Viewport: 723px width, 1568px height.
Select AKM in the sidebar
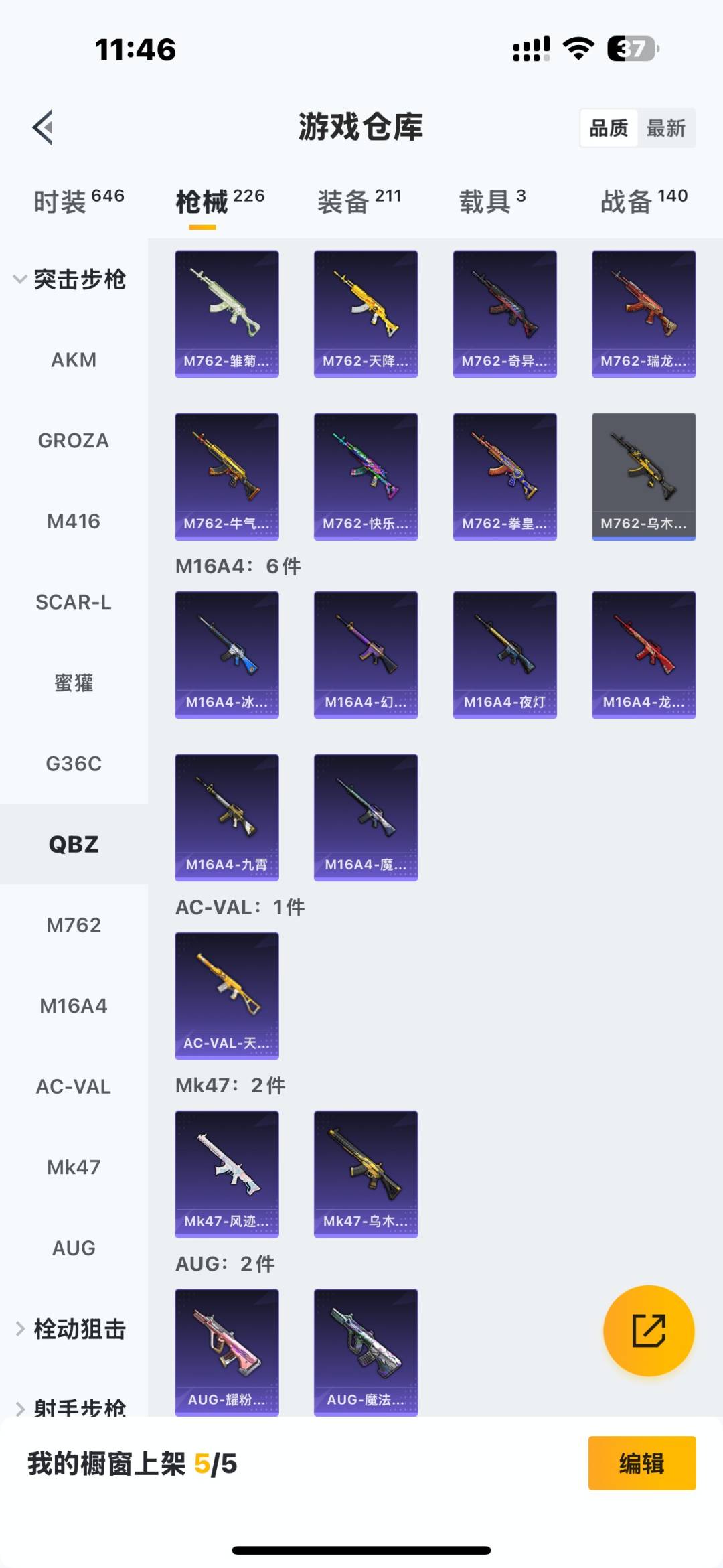click(x=74, y=360)
